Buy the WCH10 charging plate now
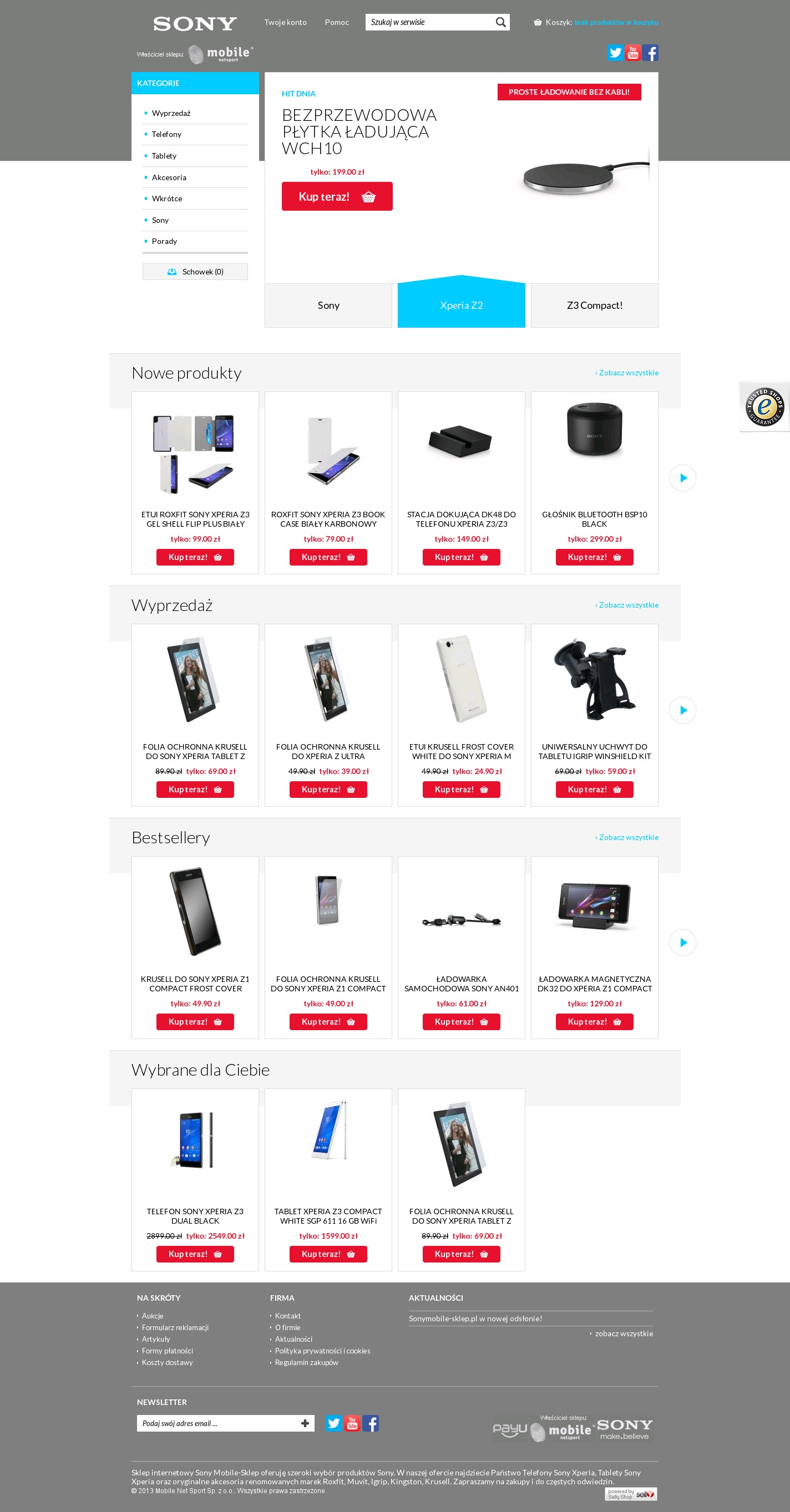790x1512 pixels. (x=337, y=197)
